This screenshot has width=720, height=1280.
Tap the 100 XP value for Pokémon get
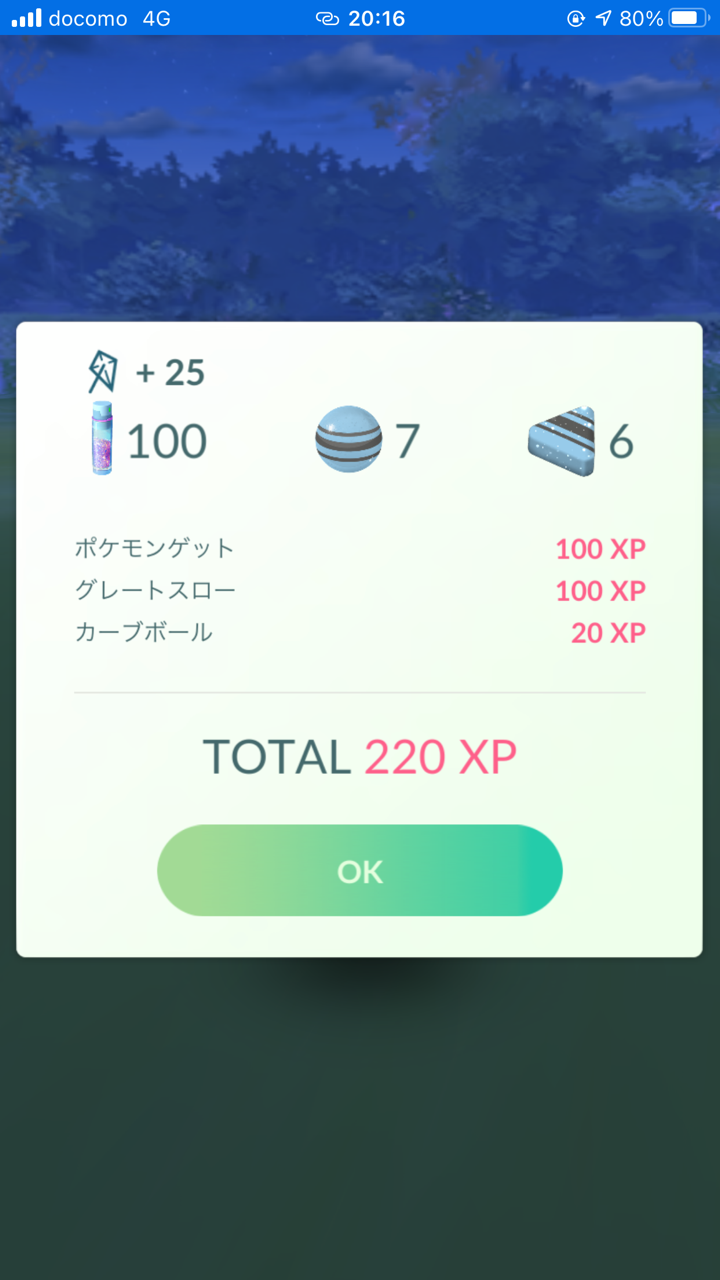(600, 548)
